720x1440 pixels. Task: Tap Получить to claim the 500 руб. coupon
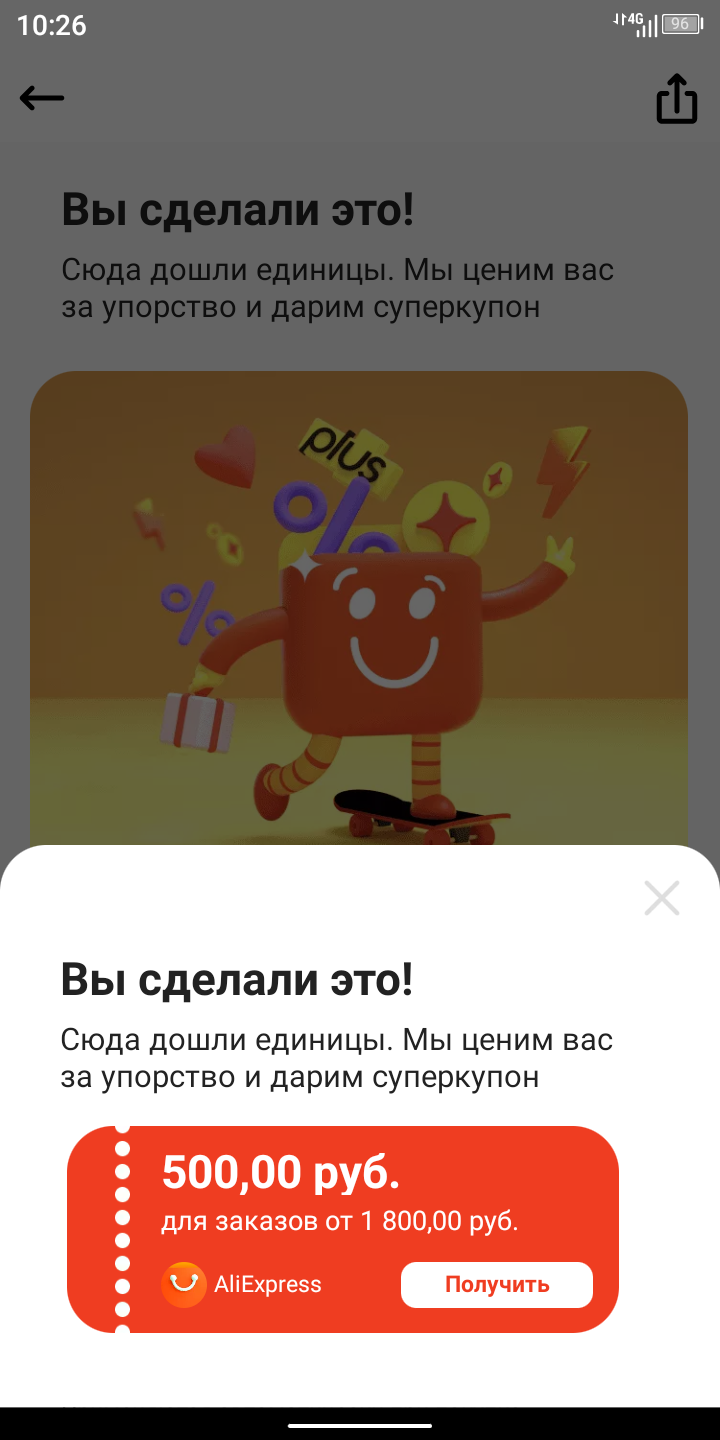(x=497, y=1285)
